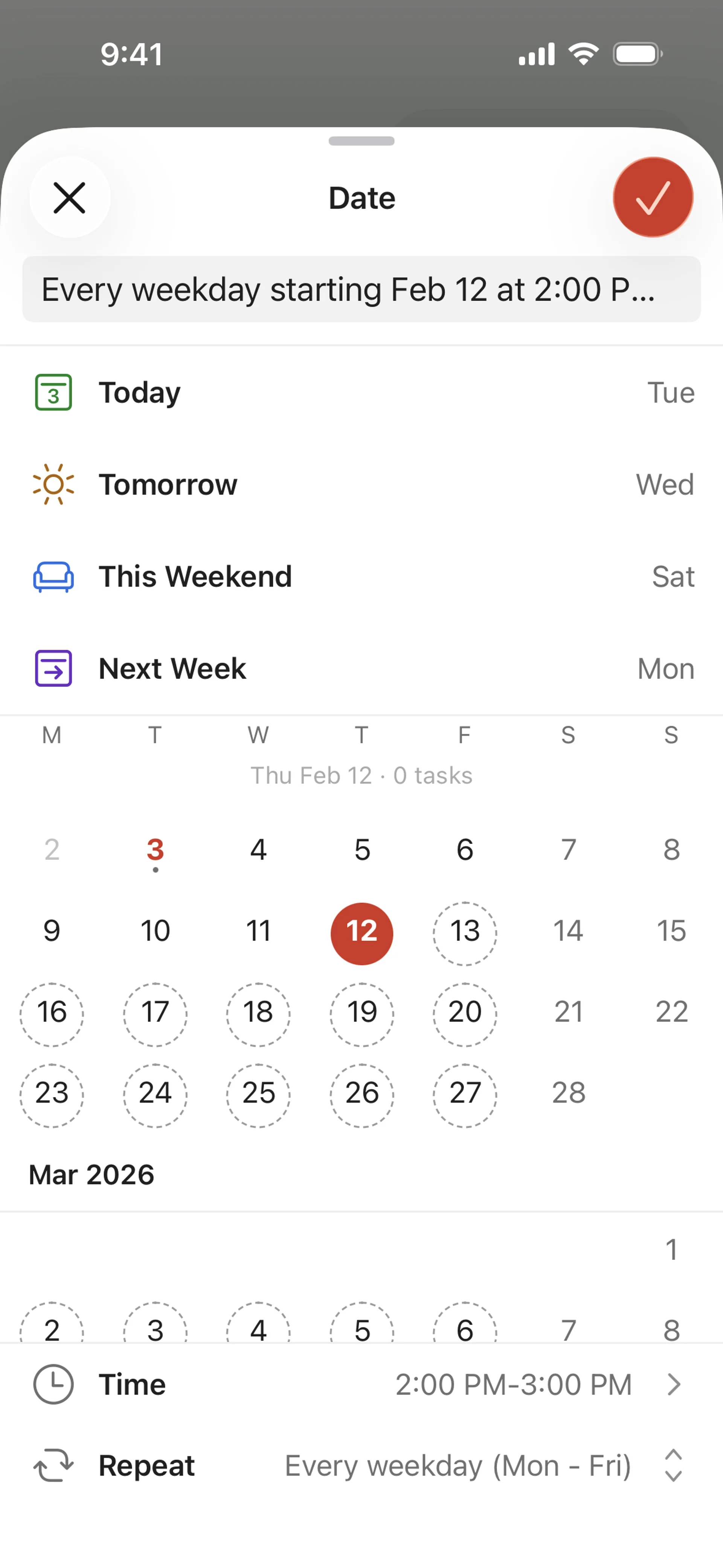723x1568 pixels.
Task: Select Next Week option
Action: click(x=361, y=668)
